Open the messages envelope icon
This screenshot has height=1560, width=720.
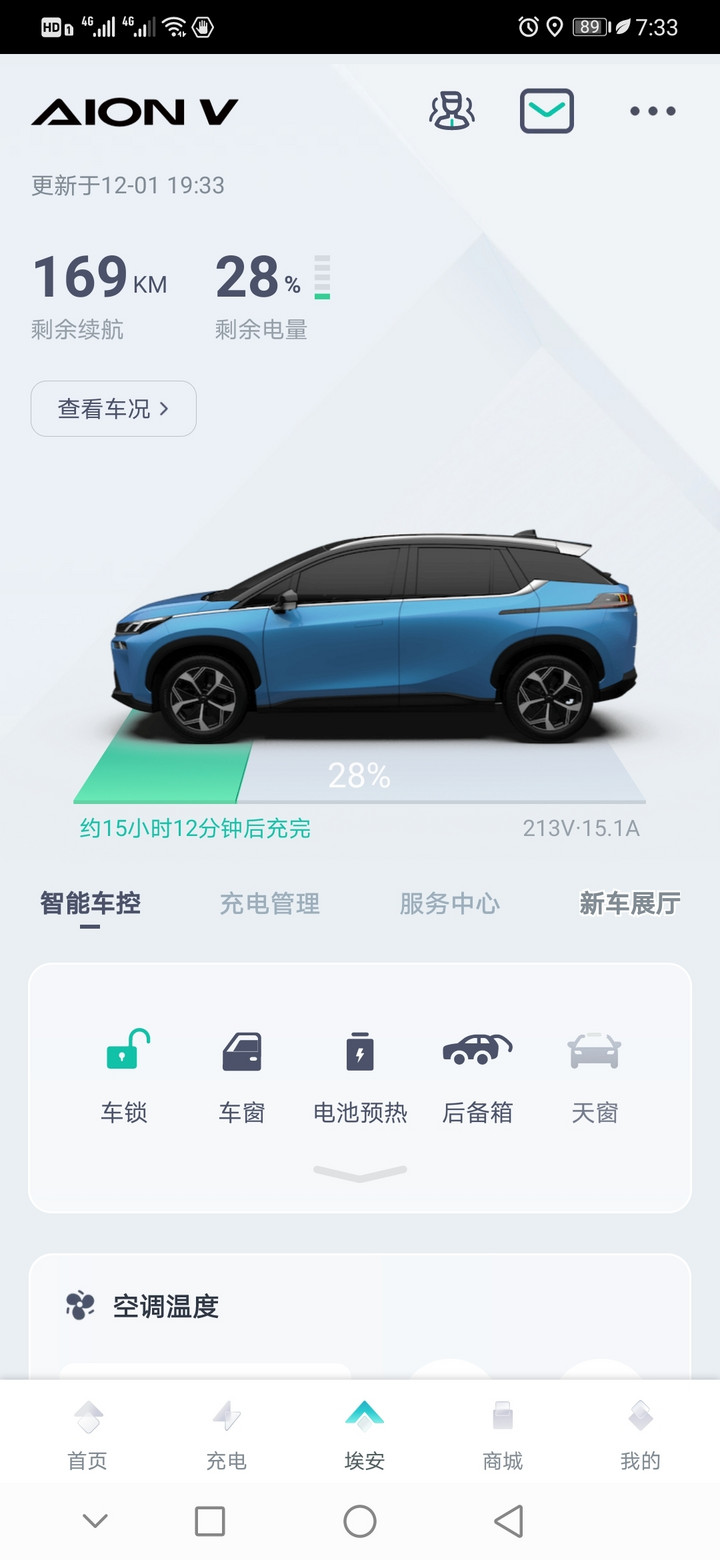[x=547, y=111]
